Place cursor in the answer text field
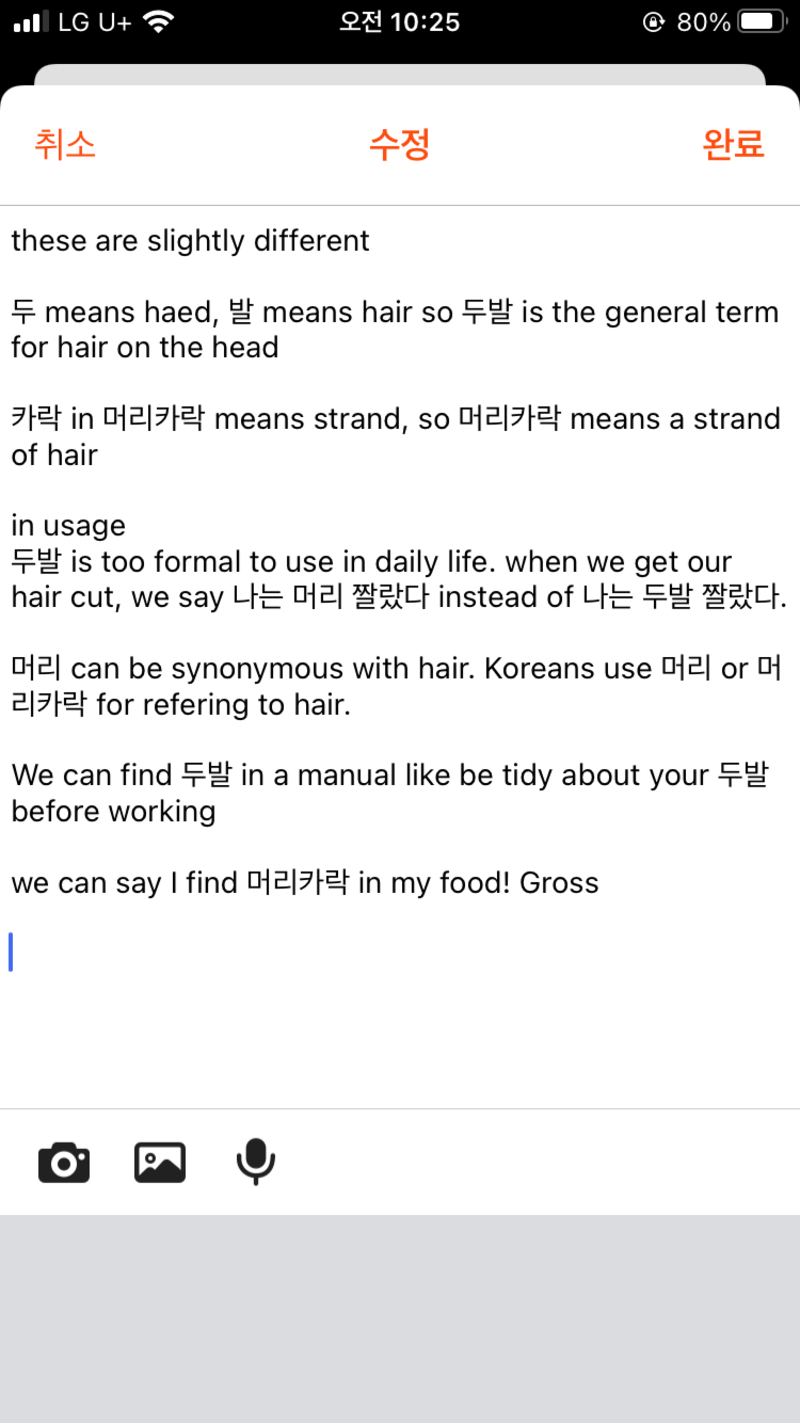Screen dimensions: 800x1423 (400, 656)
